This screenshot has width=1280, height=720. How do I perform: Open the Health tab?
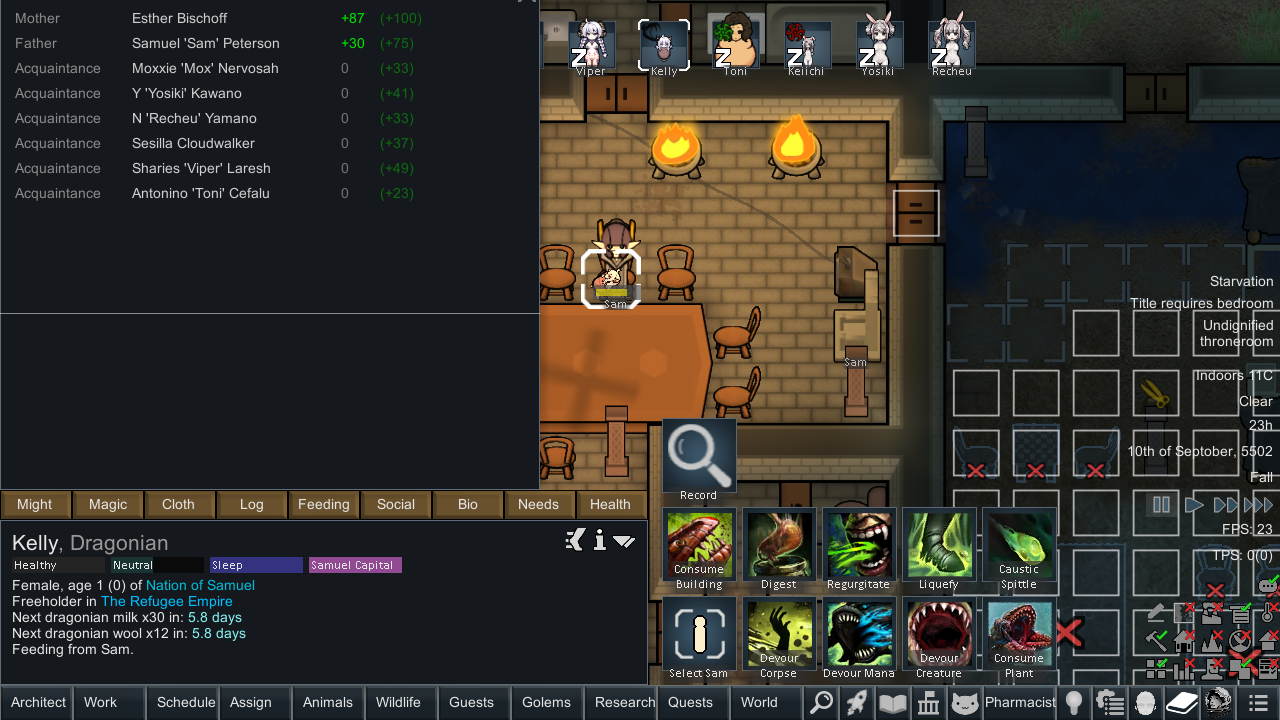(610, 504)
